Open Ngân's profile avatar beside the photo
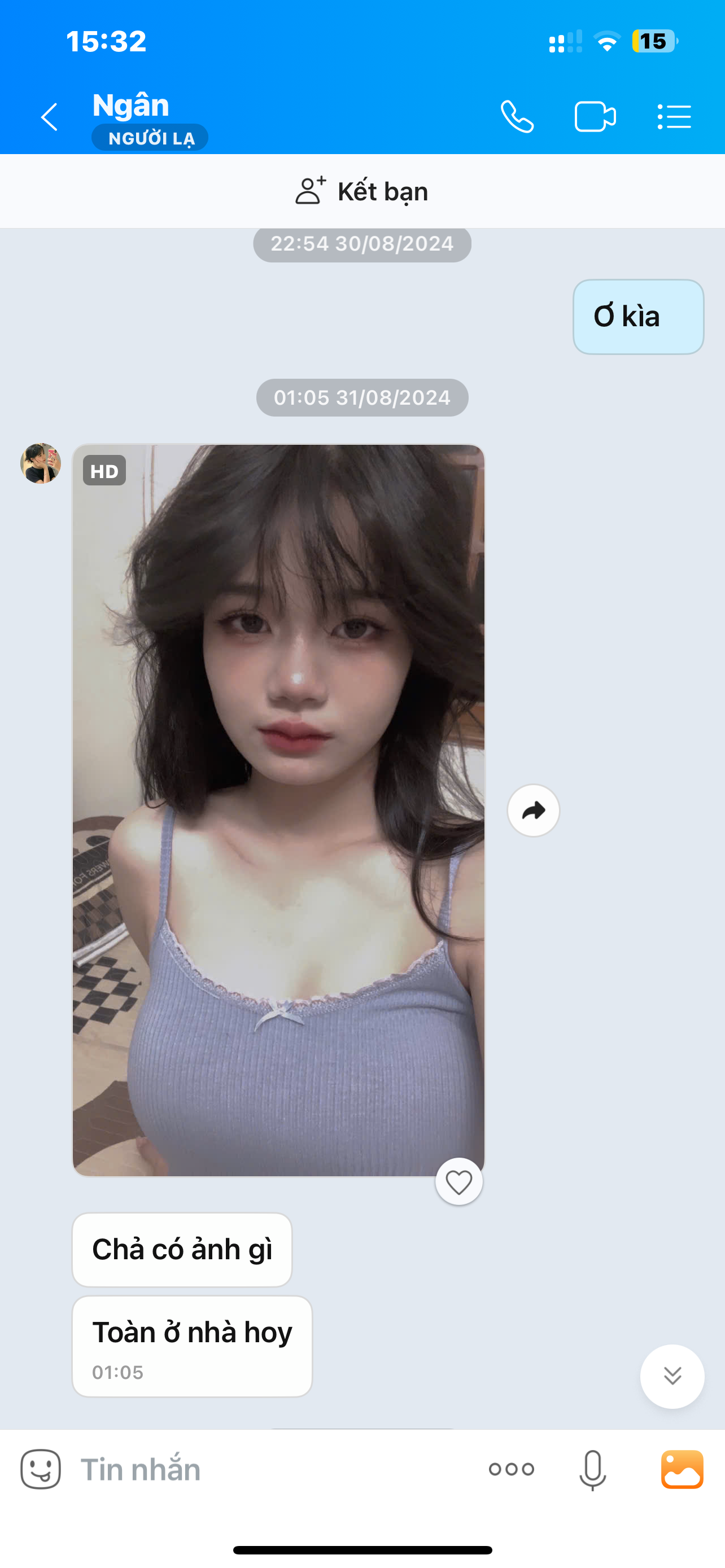Image resolution: width=725 pixels, height=1568 pixels. point(41,463)
